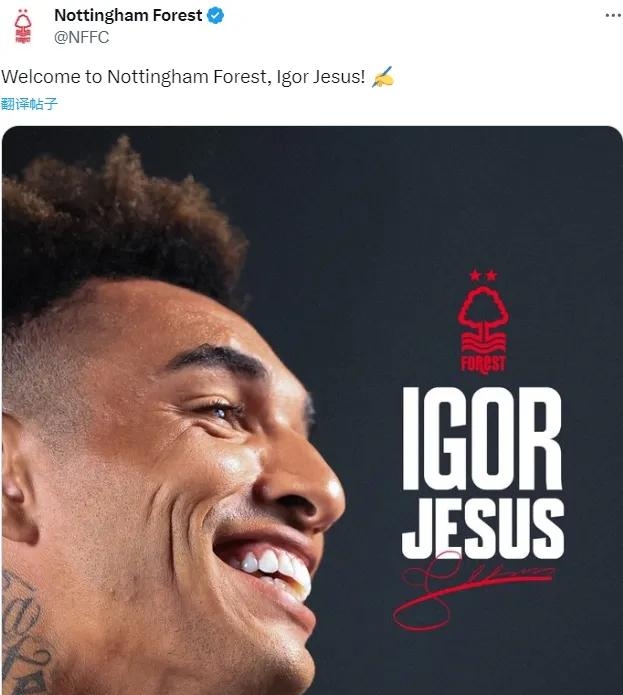Open Nottingham Forest profile avatar
Screen dimensions: 623x695
point(23,26)
